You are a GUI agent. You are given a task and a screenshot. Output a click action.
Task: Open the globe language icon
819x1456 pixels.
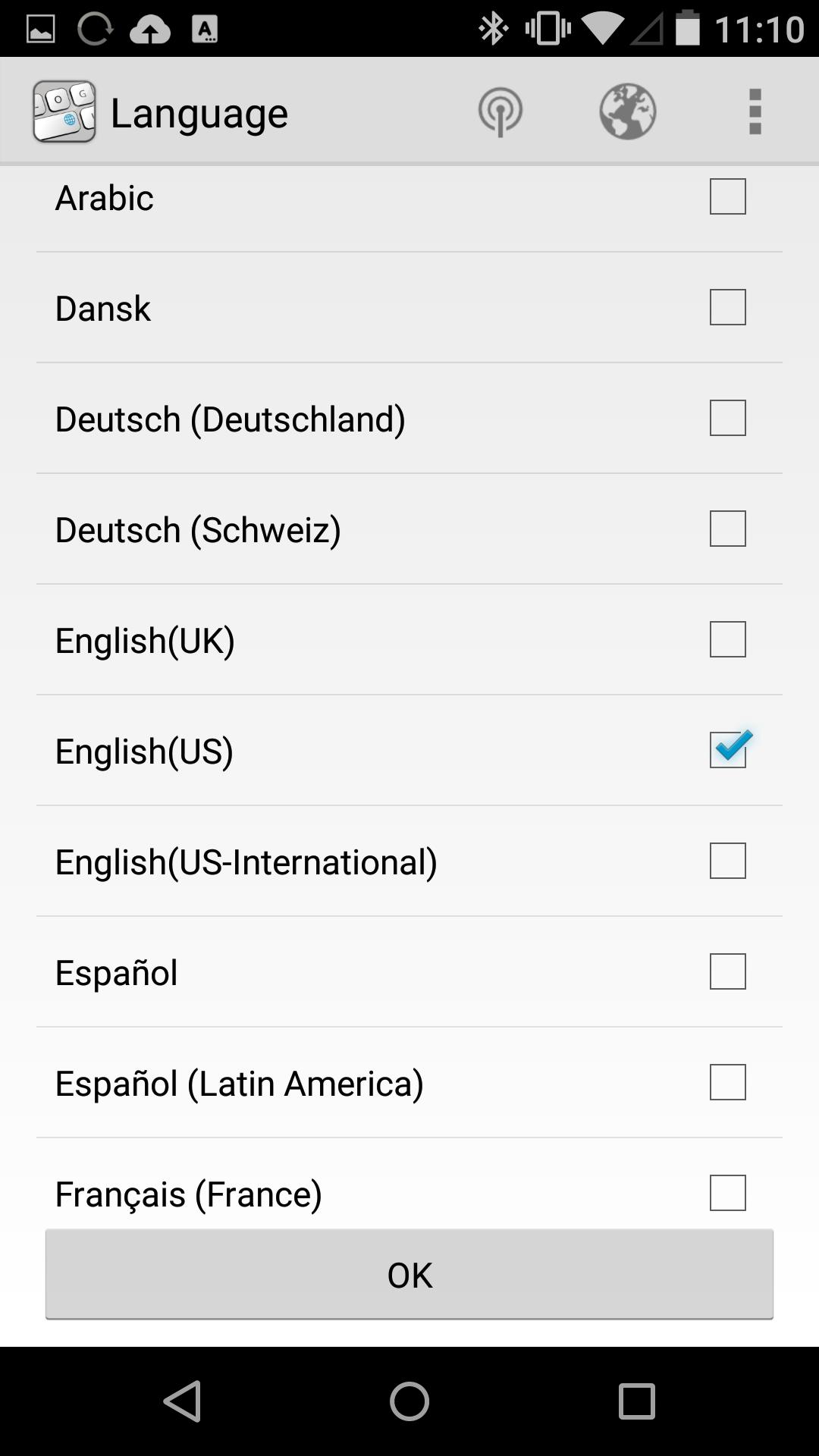point(626,112)
